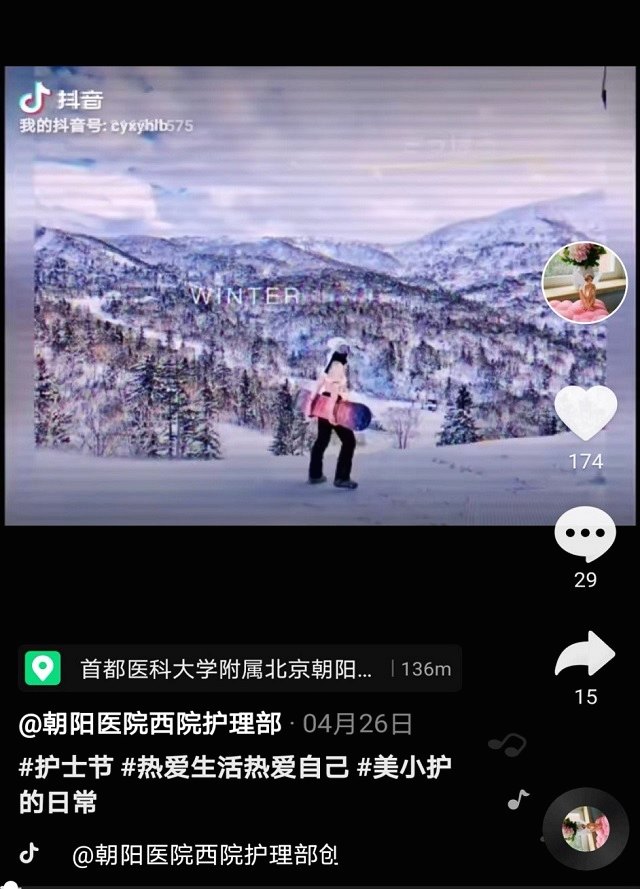Open the comments with 29 replies
The width and height of the screenshot is (640, 889).
click(x=585, y=535)
